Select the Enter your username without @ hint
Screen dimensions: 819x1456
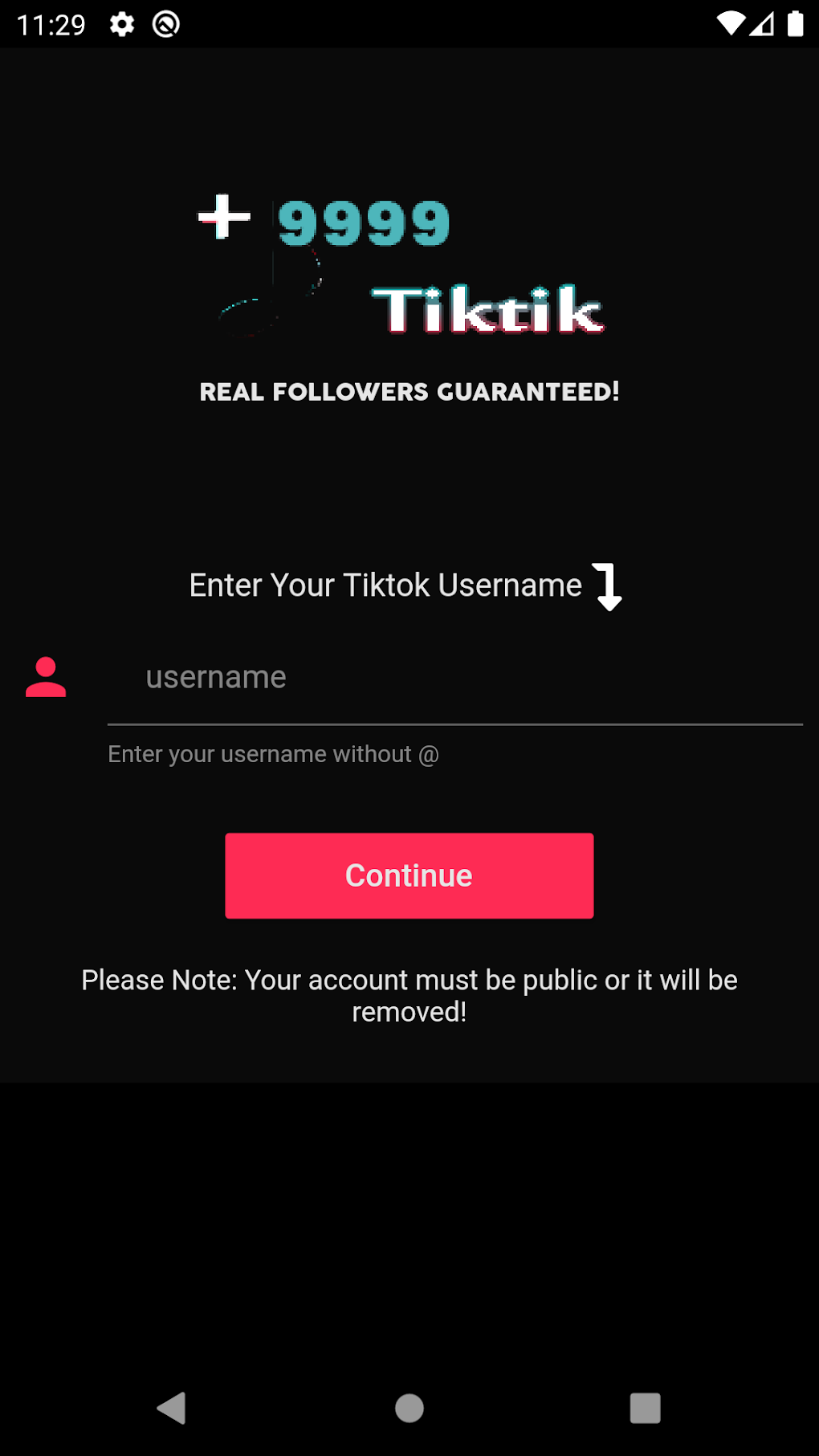click(273, 754)
